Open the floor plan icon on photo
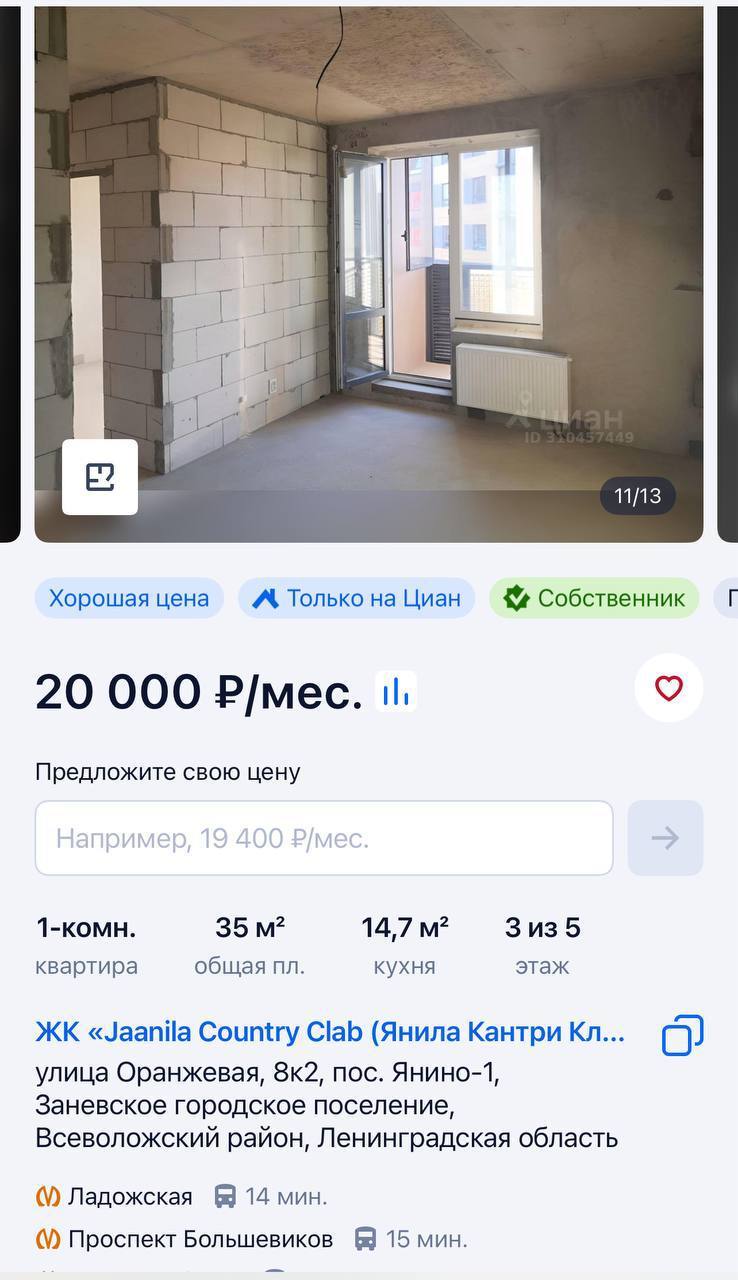The width and height of the screenshot is (738, 1280). point(100,477)
